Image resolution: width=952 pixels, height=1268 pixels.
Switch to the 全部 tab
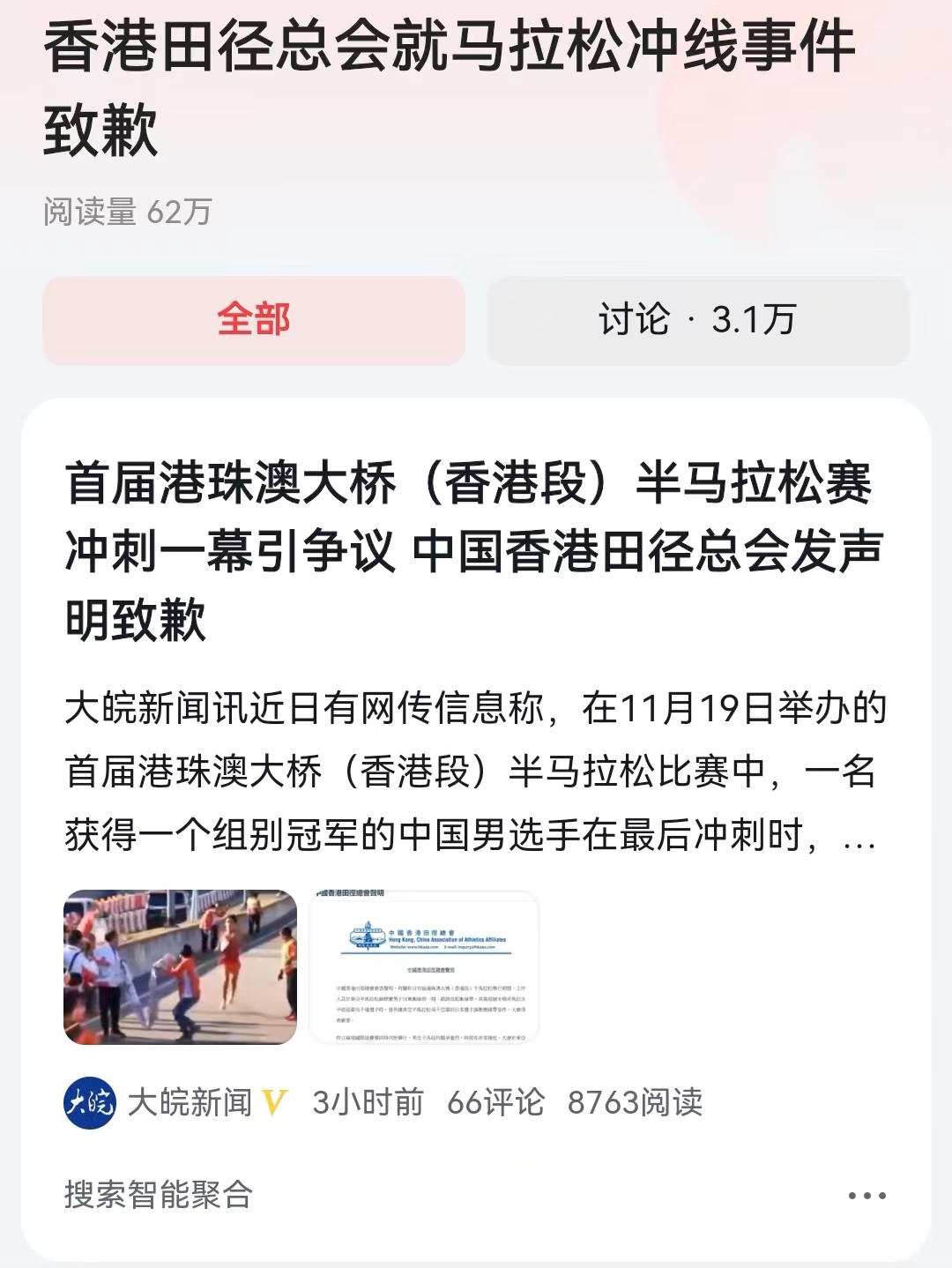tap(253, 322)
